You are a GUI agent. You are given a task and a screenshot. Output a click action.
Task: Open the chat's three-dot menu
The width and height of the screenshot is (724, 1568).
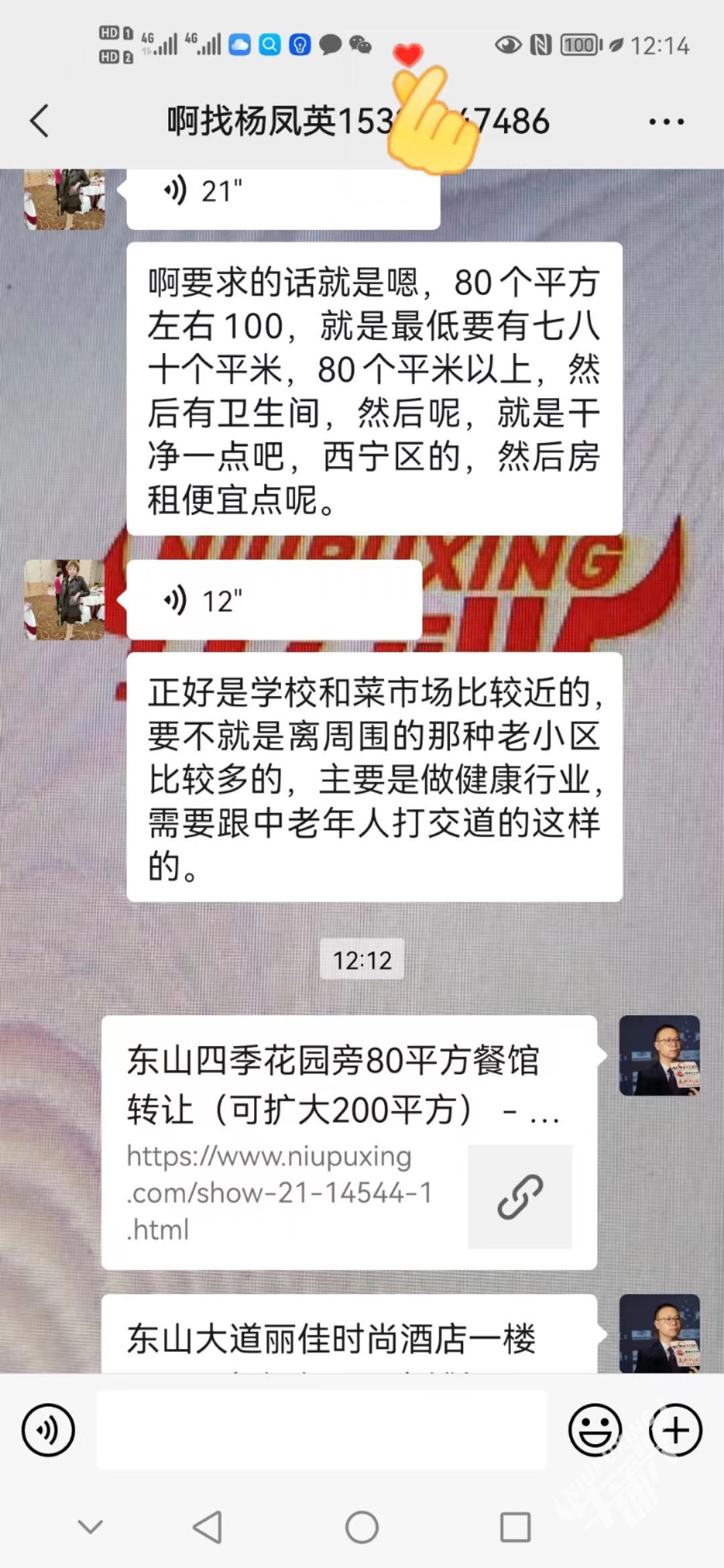click(666, 122)
